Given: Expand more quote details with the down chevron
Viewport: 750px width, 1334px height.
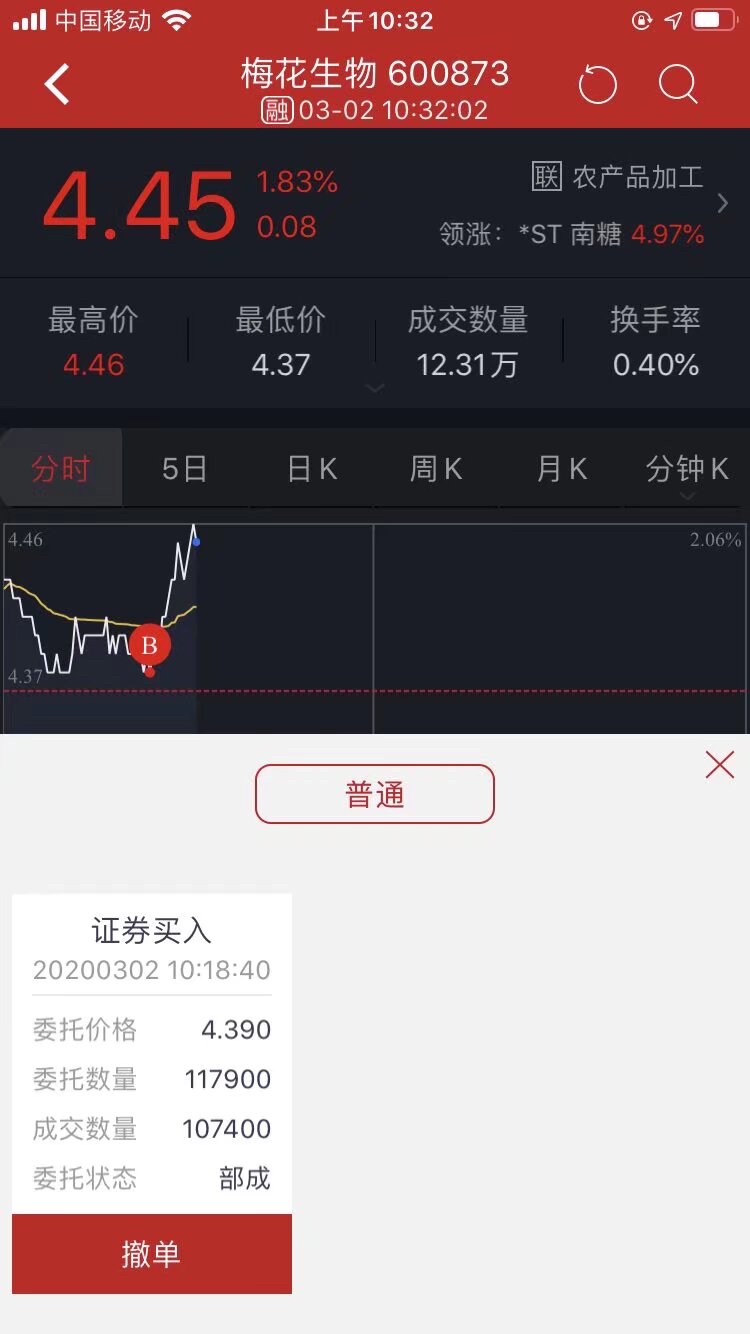Looking at the screenshot, I should (x=375, y=388).
